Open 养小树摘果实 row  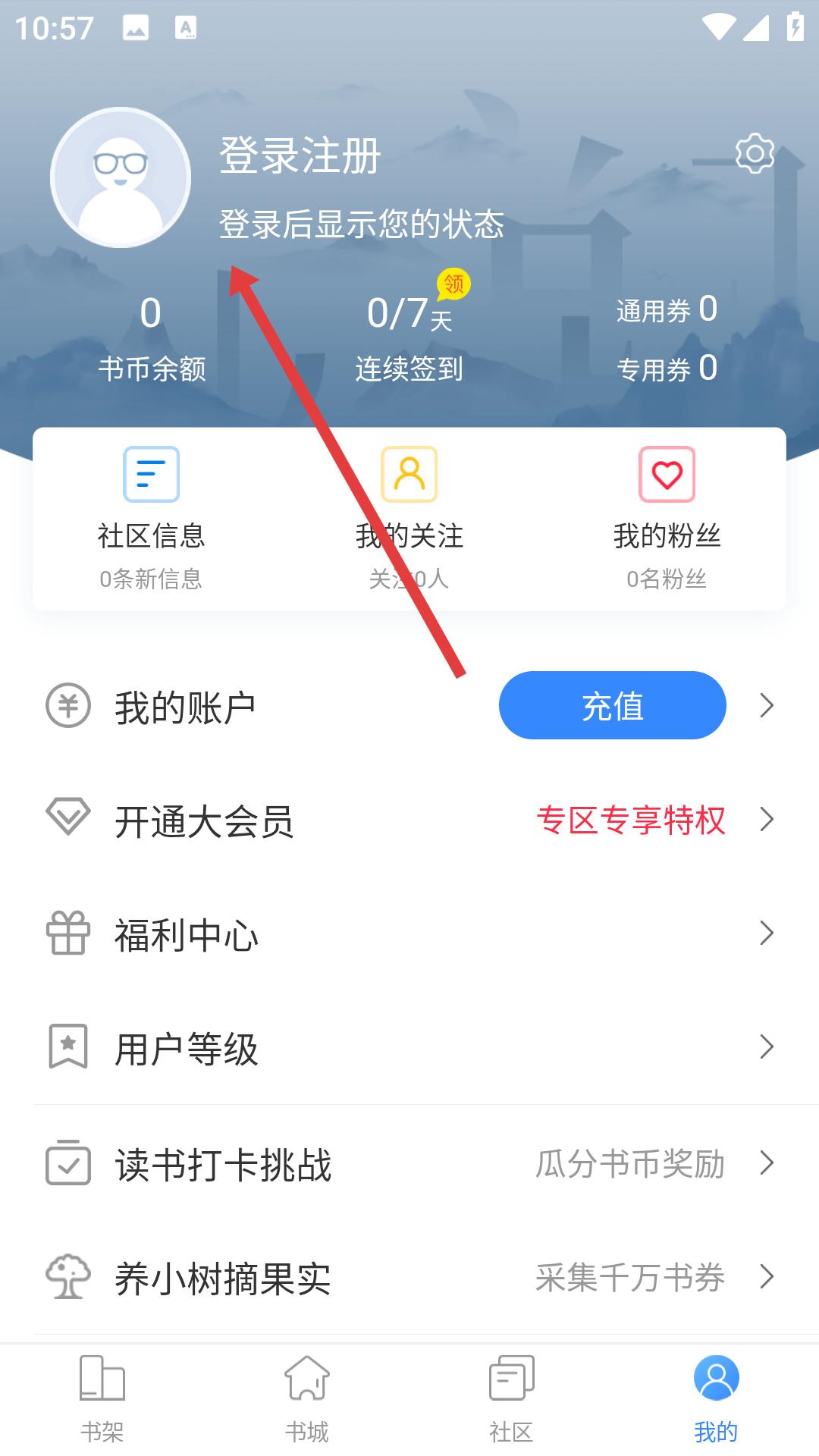click(409, 1277)
